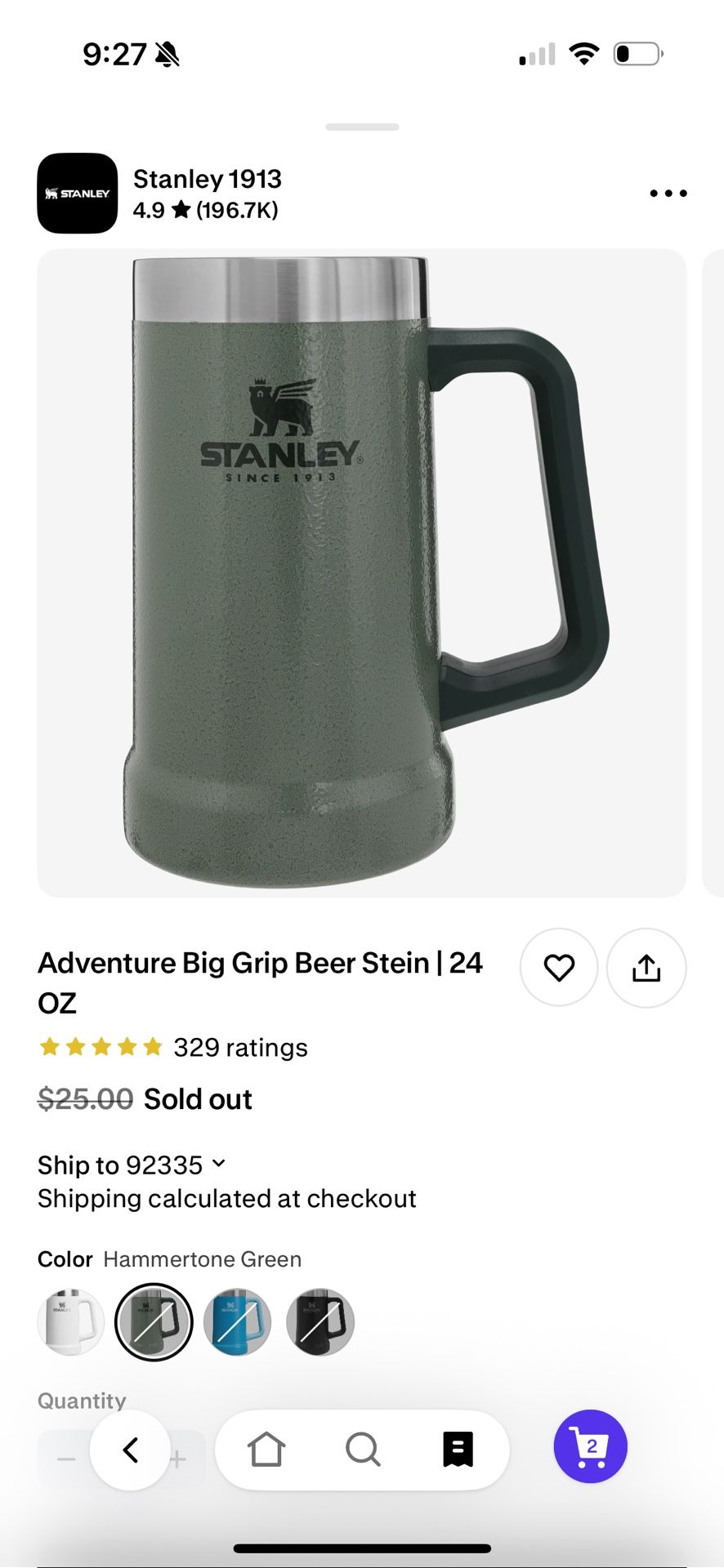
Task: Choose the blue color swatch
Action: 237,1321
